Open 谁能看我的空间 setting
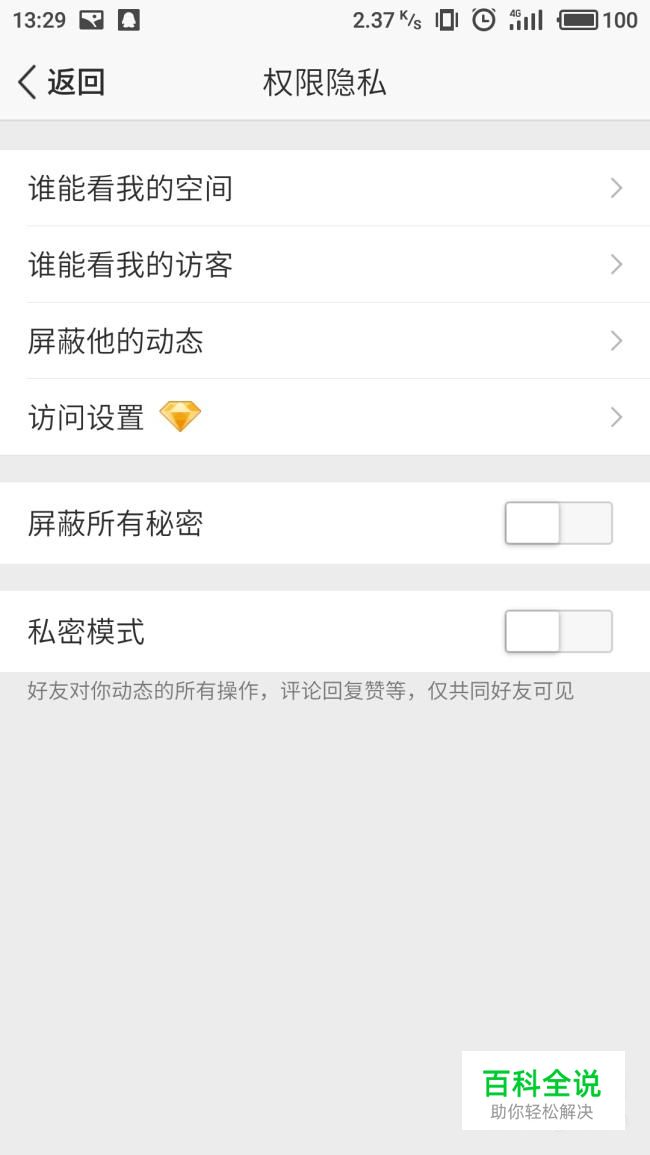Screen dimensions: 650x1155 325,188
